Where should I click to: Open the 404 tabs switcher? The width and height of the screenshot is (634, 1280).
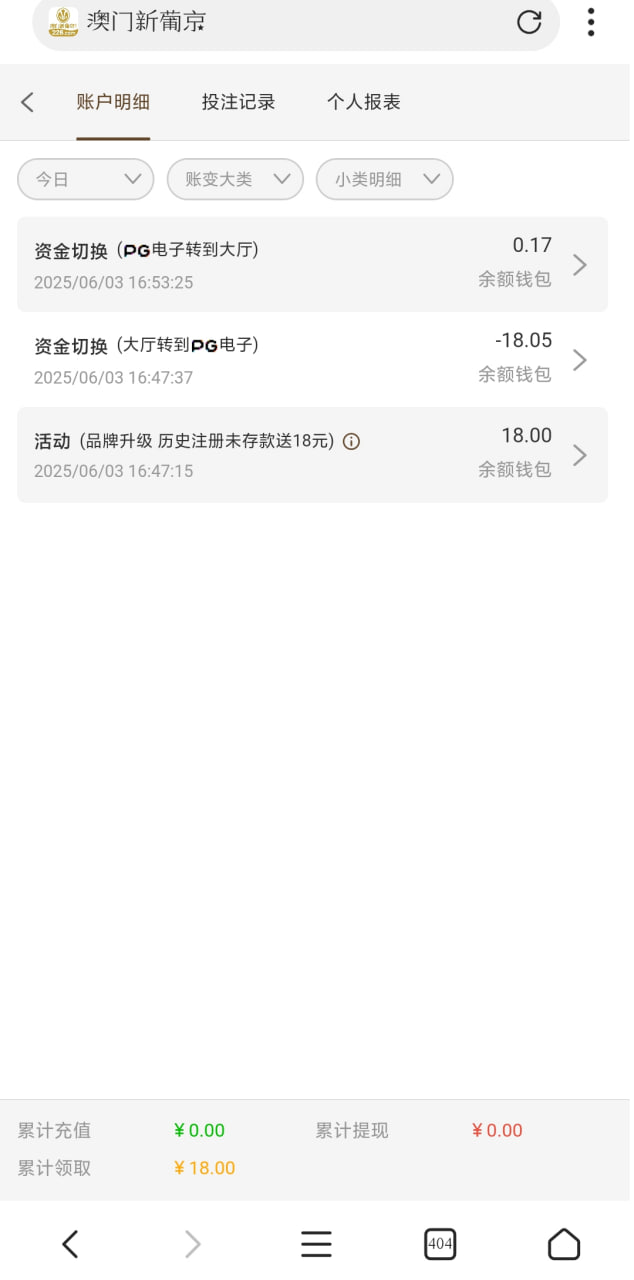[440, 1244]
